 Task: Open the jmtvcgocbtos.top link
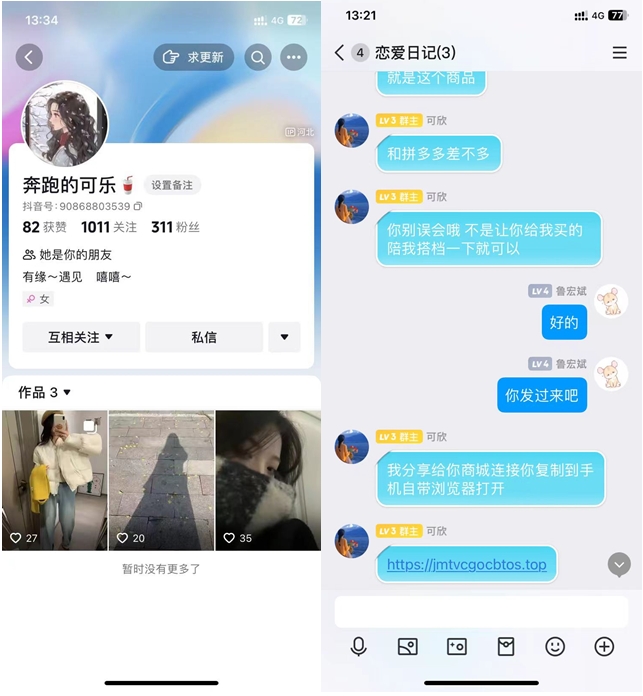click(466, 565)
